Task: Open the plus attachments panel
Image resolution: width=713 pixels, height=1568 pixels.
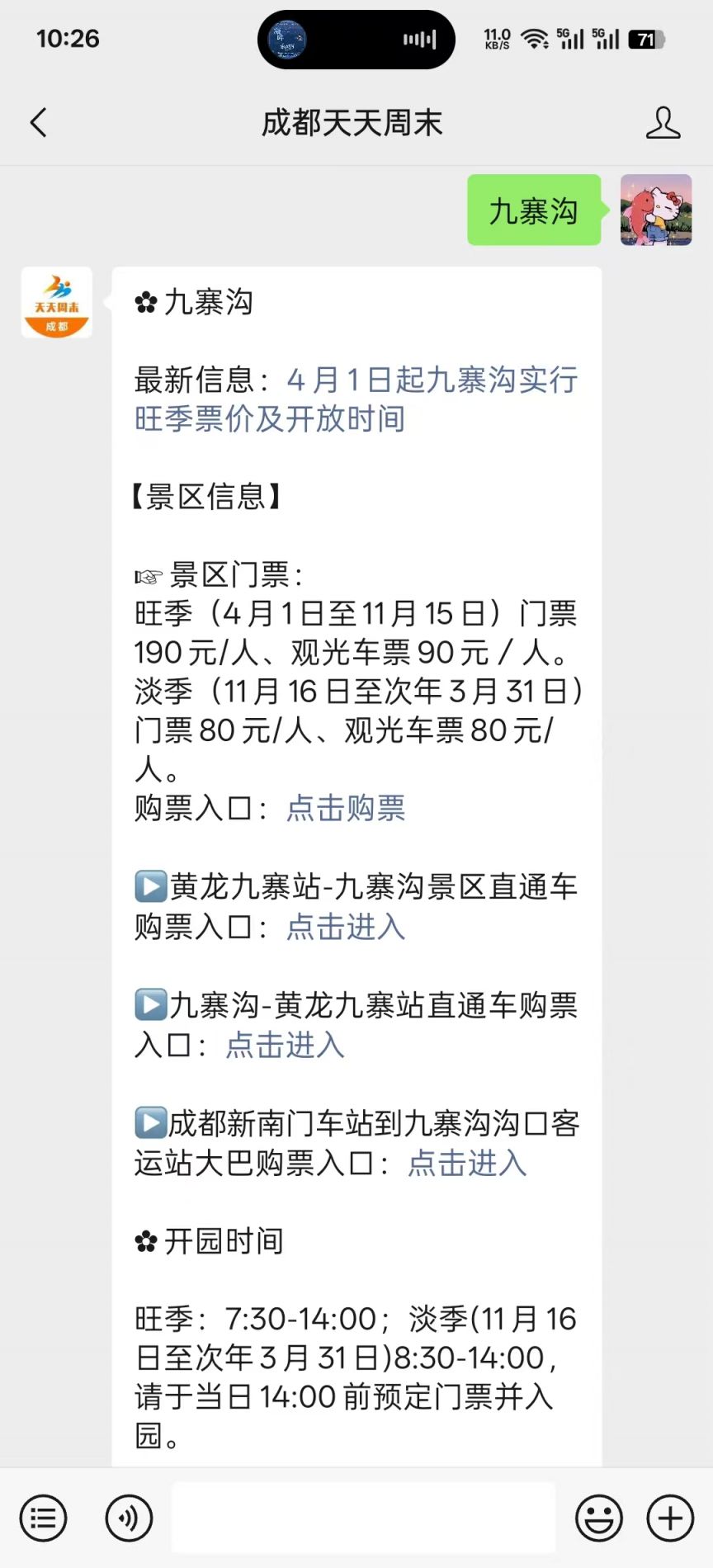Action: tap(670, 1518)
